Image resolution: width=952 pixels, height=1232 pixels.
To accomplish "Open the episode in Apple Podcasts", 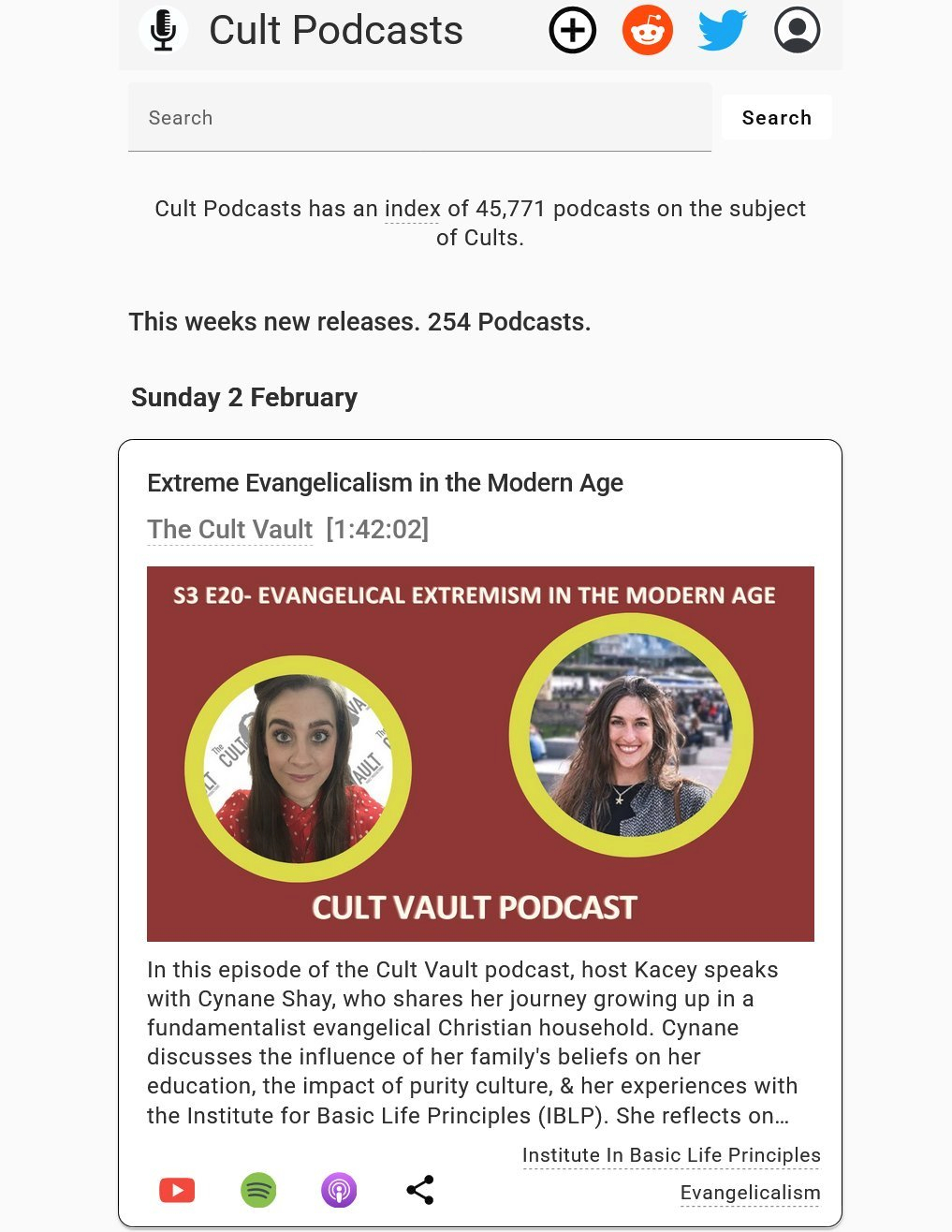I will click(x=339, y=1190).
